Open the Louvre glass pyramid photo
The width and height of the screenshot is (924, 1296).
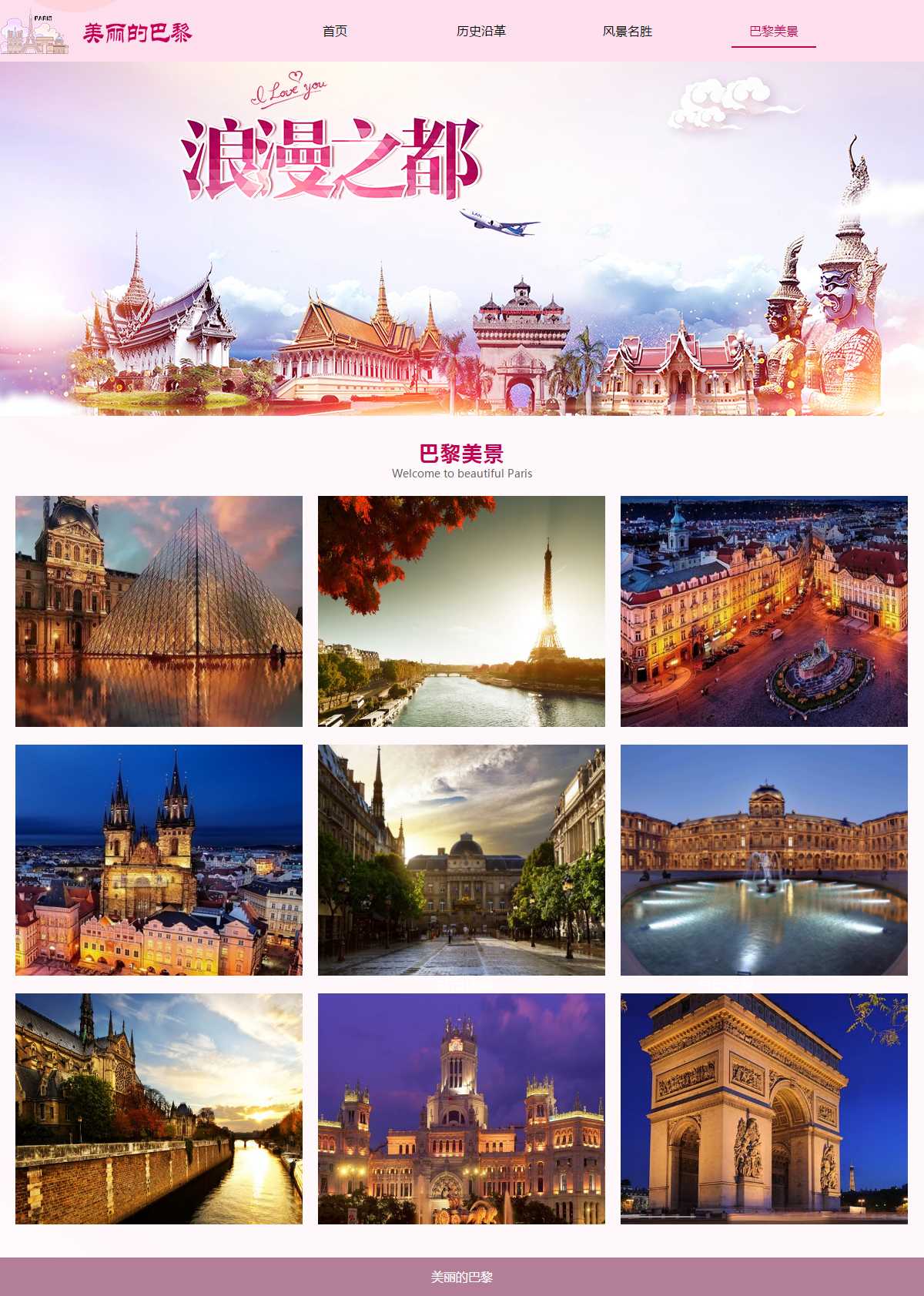click(159, 611)
